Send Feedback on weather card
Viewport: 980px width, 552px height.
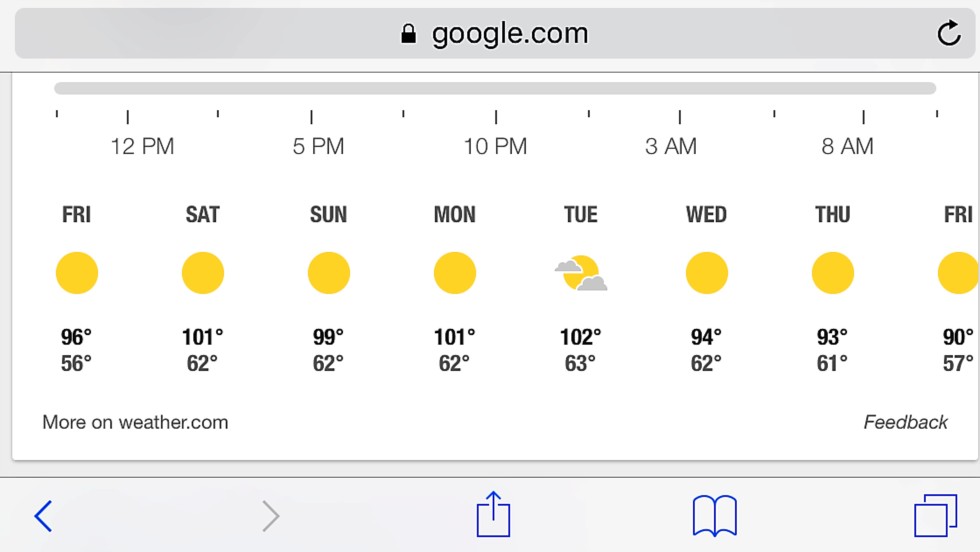coord(905,422)
